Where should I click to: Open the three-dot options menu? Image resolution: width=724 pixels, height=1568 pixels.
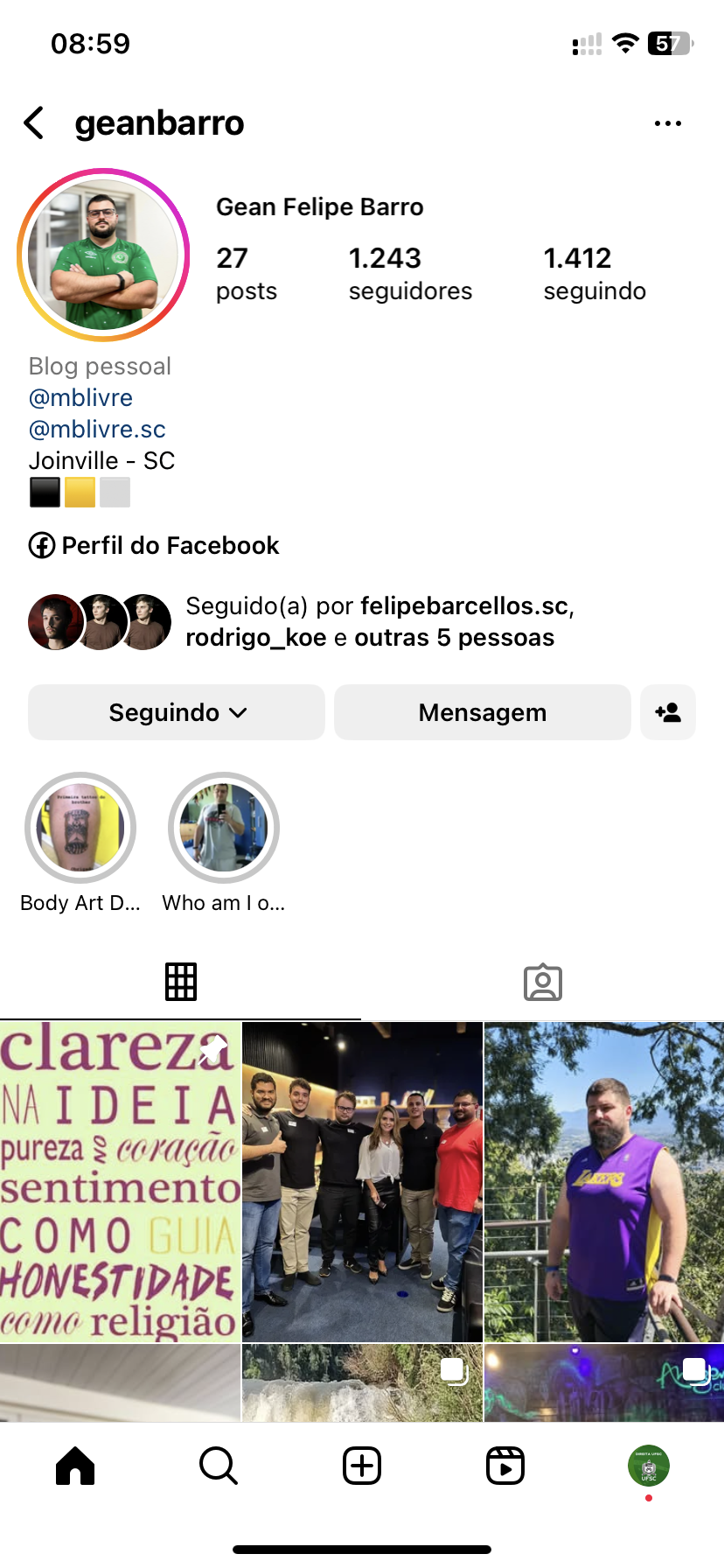pos(667,123)
